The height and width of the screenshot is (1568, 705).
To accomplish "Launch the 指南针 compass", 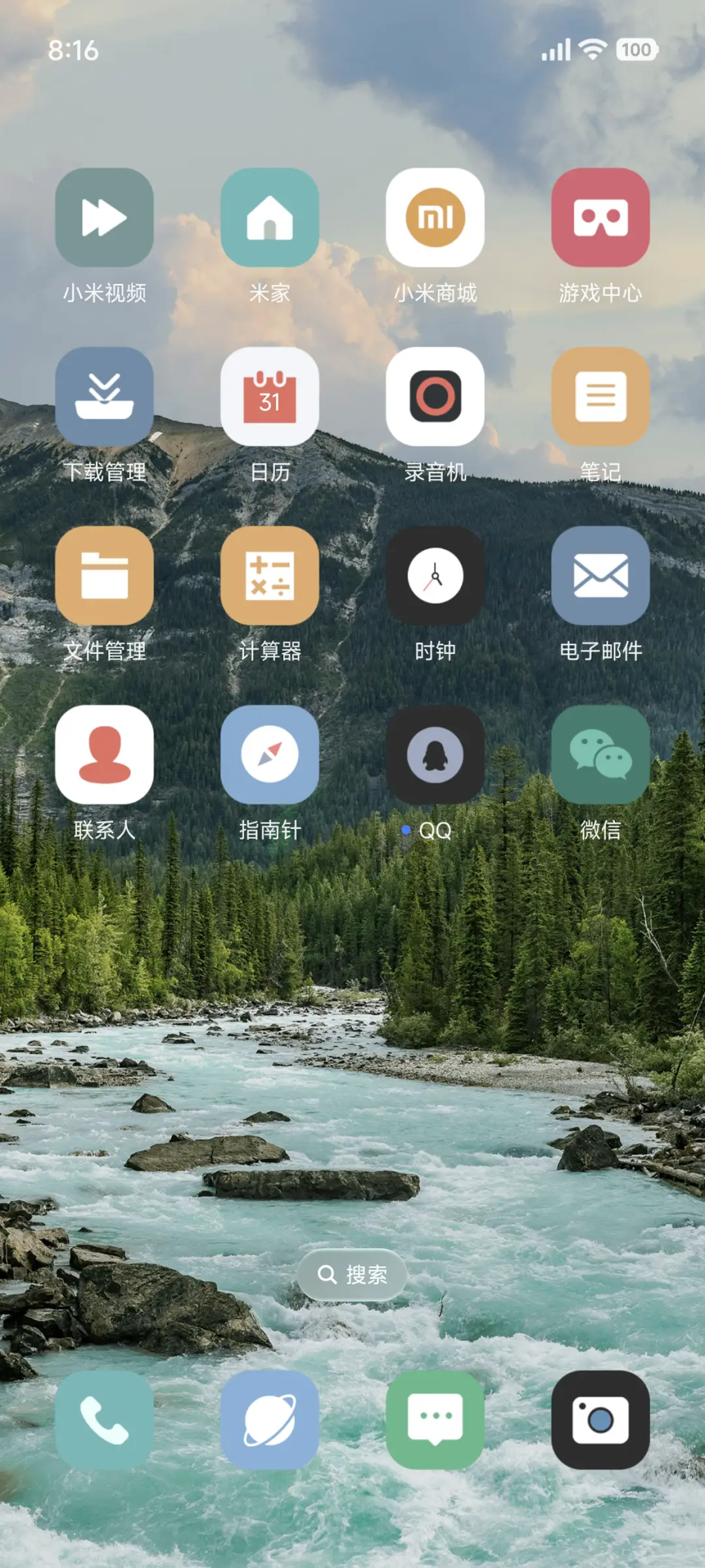I will tap(270, 755).
